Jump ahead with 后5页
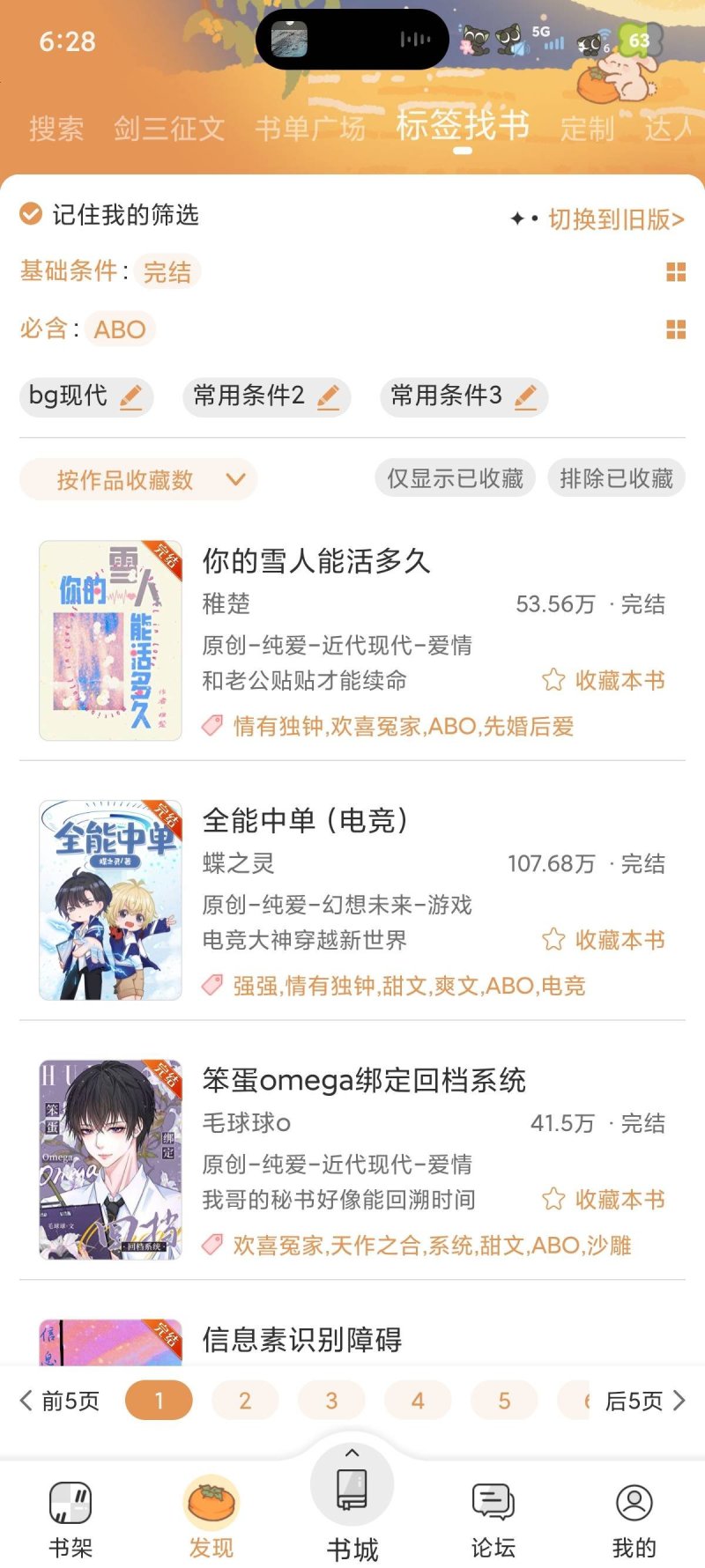 [x=644, y=1401]
